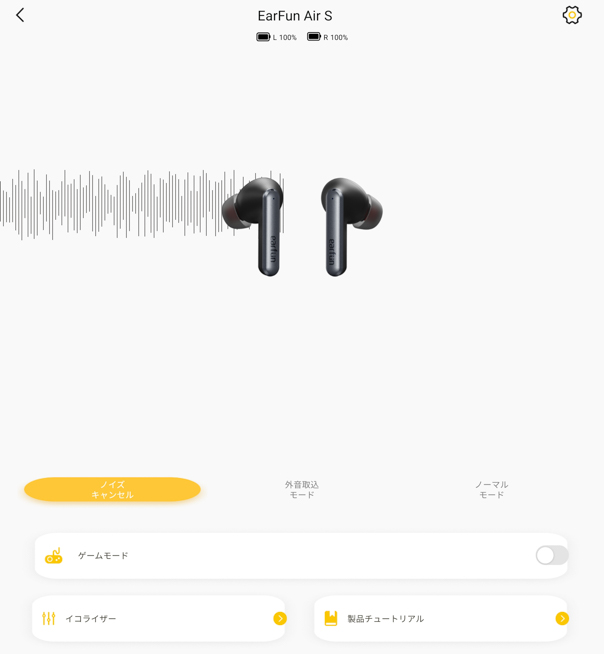Enable the ゲームモード toggle
The height and width of the screenshot is (654, 604).
coord(551,555)
